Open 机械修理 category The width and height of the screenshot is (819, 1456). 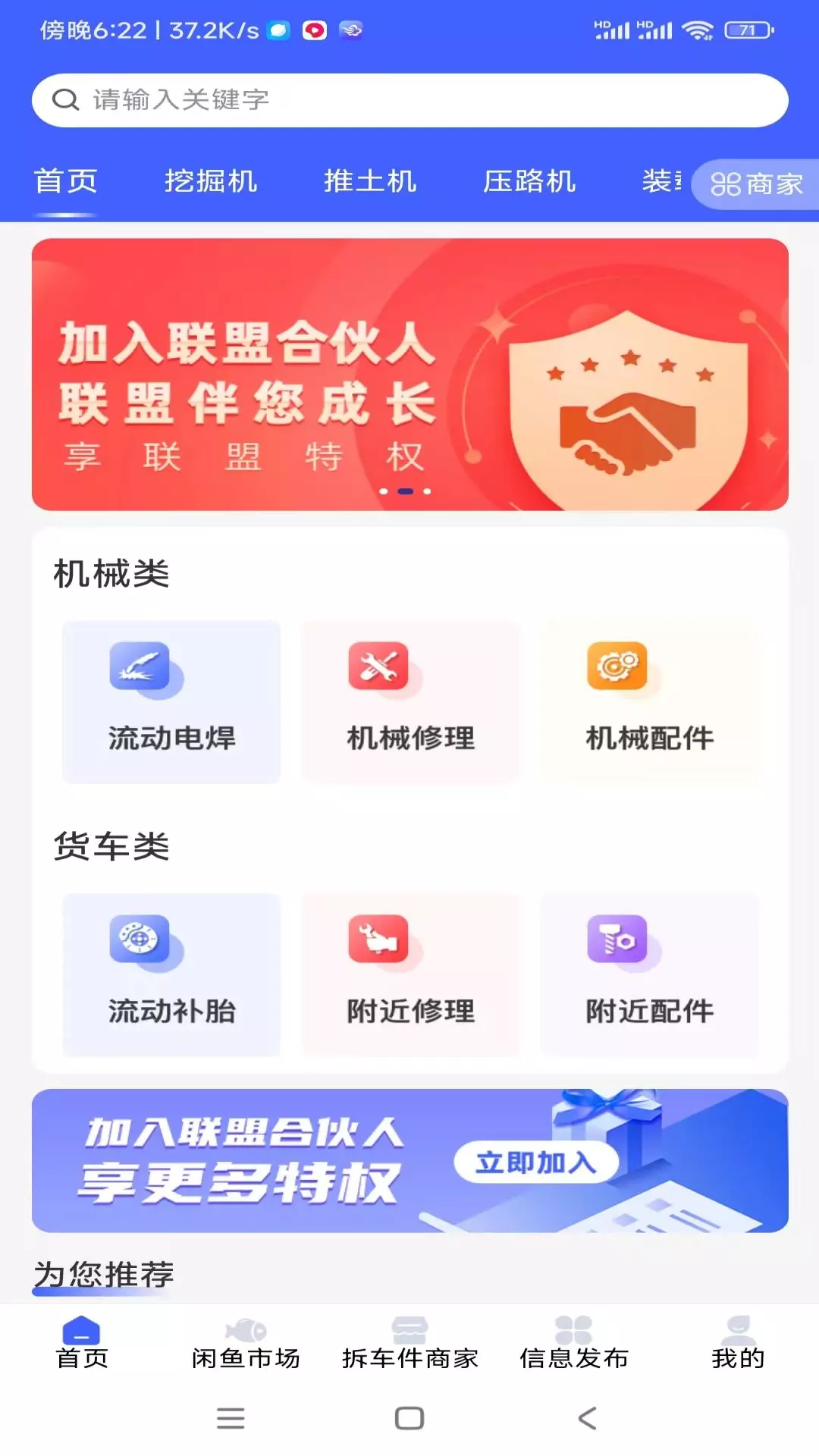[410, 702]
